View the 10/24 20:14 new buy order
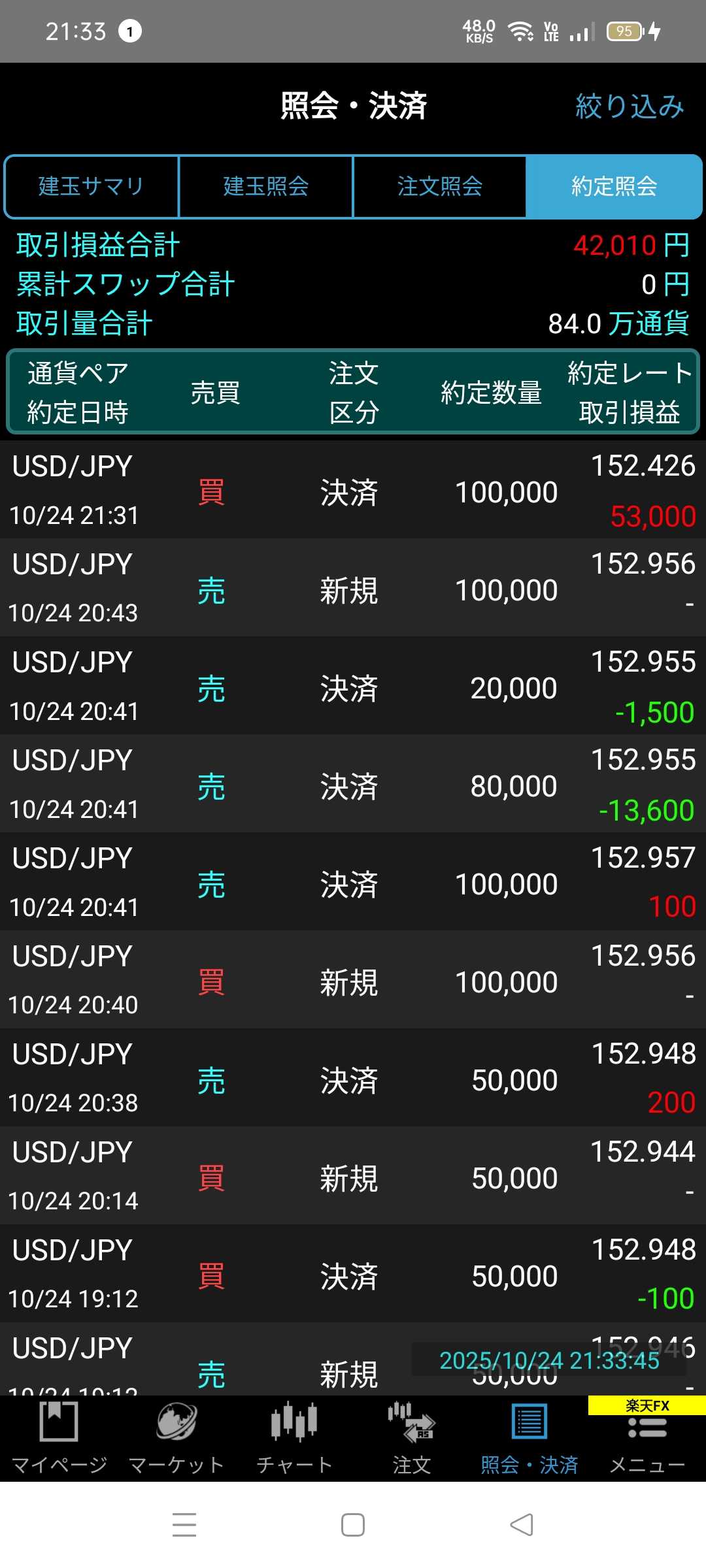Image resolution: width=706 pixels, height=1568 pixels. [x=353, y=1176]
